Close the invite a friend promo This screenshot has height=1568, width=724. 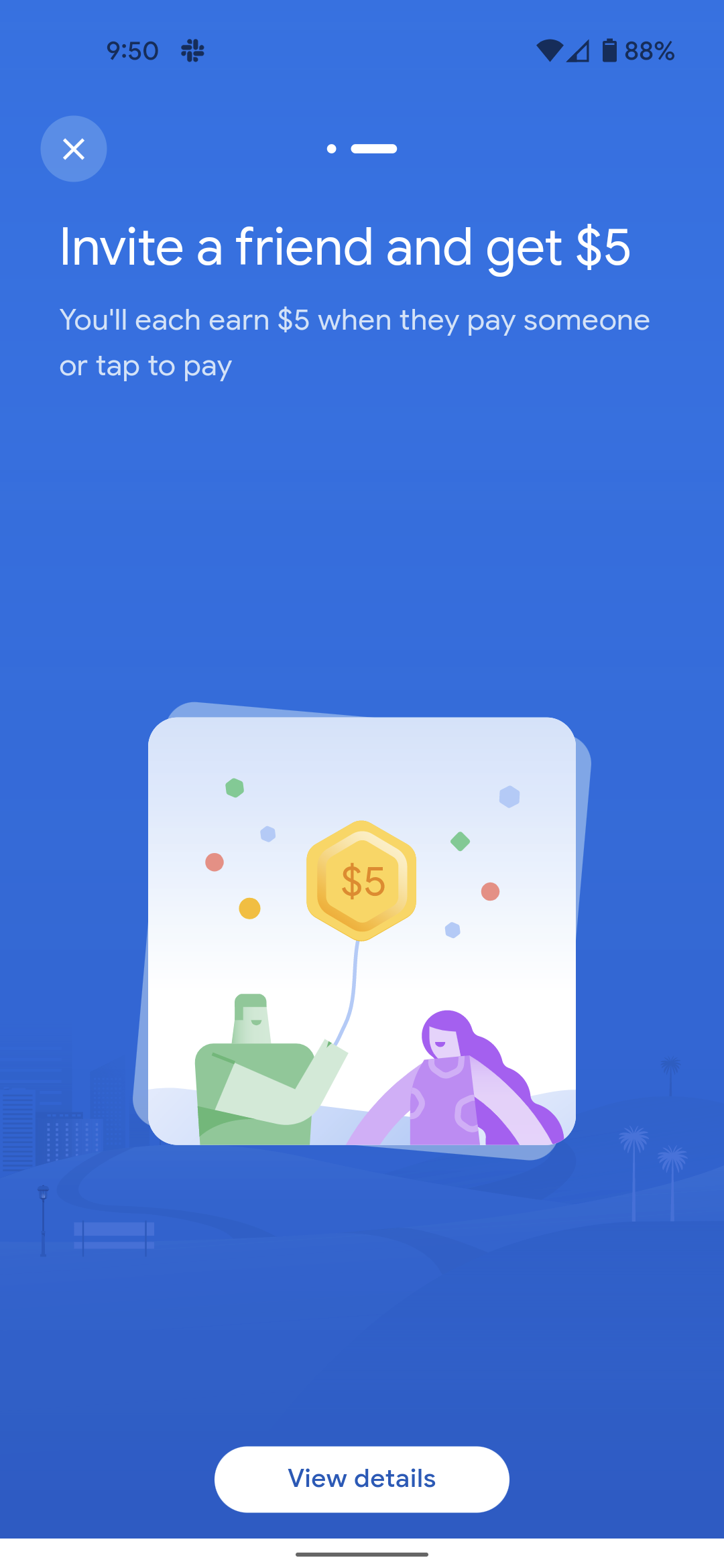[74, 149]
